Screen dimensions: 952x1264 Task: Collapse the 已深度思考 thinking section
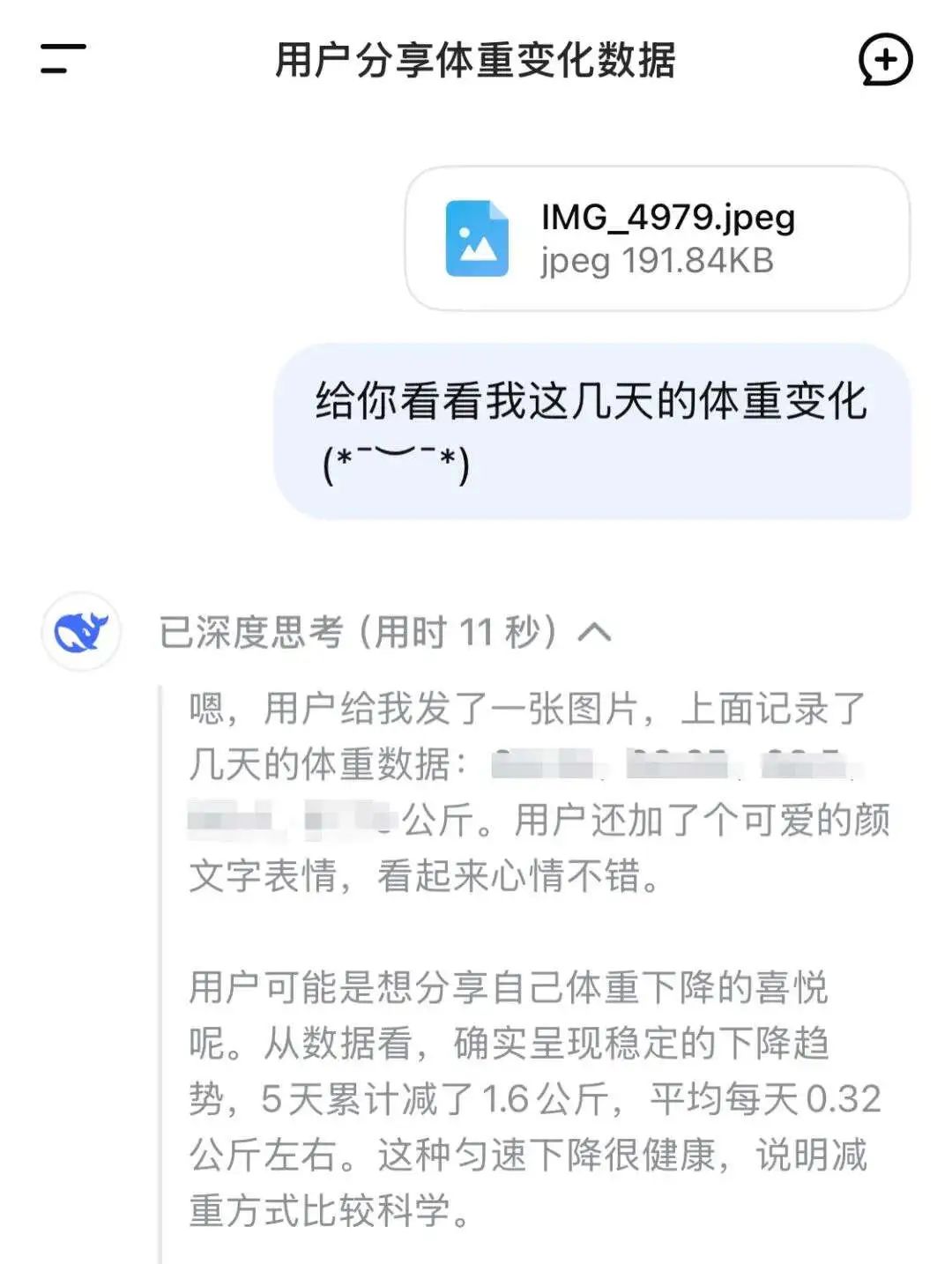594,632
